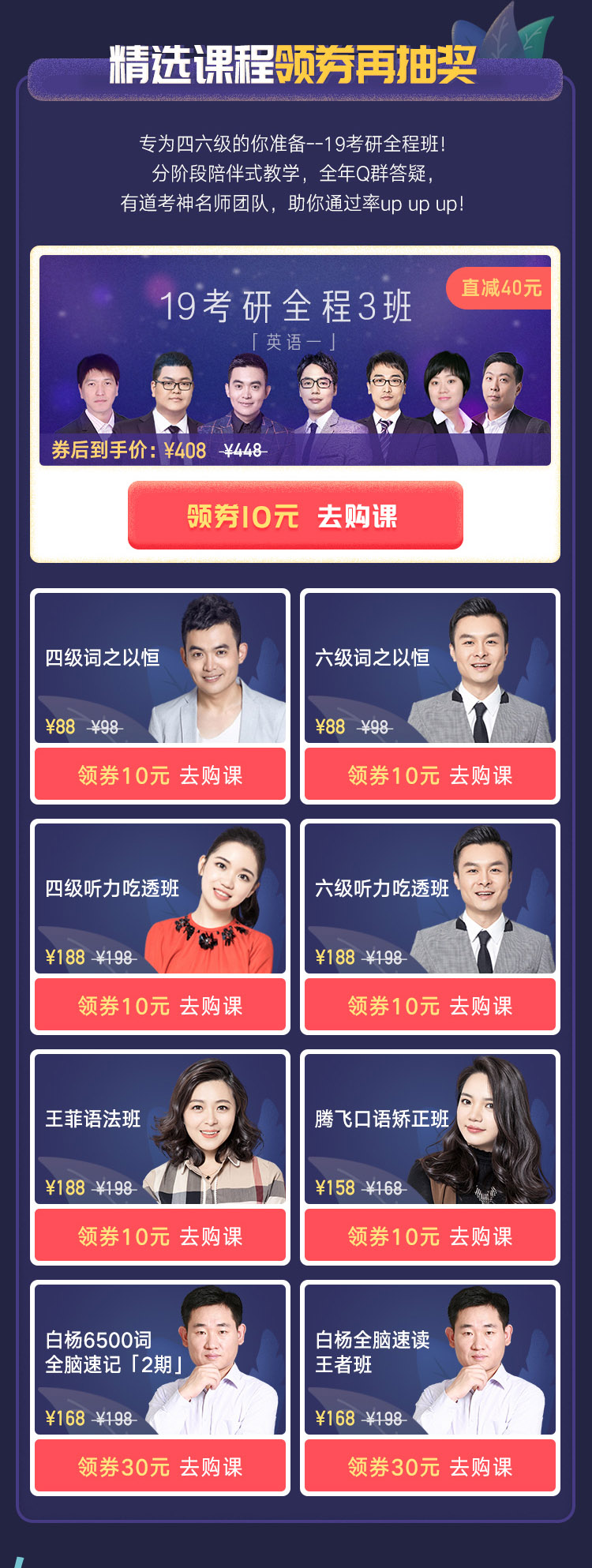Open the 六级词之以恒 course card
Screen dimensions: 592x1568
pyautogui.click(x=430, y=668)
